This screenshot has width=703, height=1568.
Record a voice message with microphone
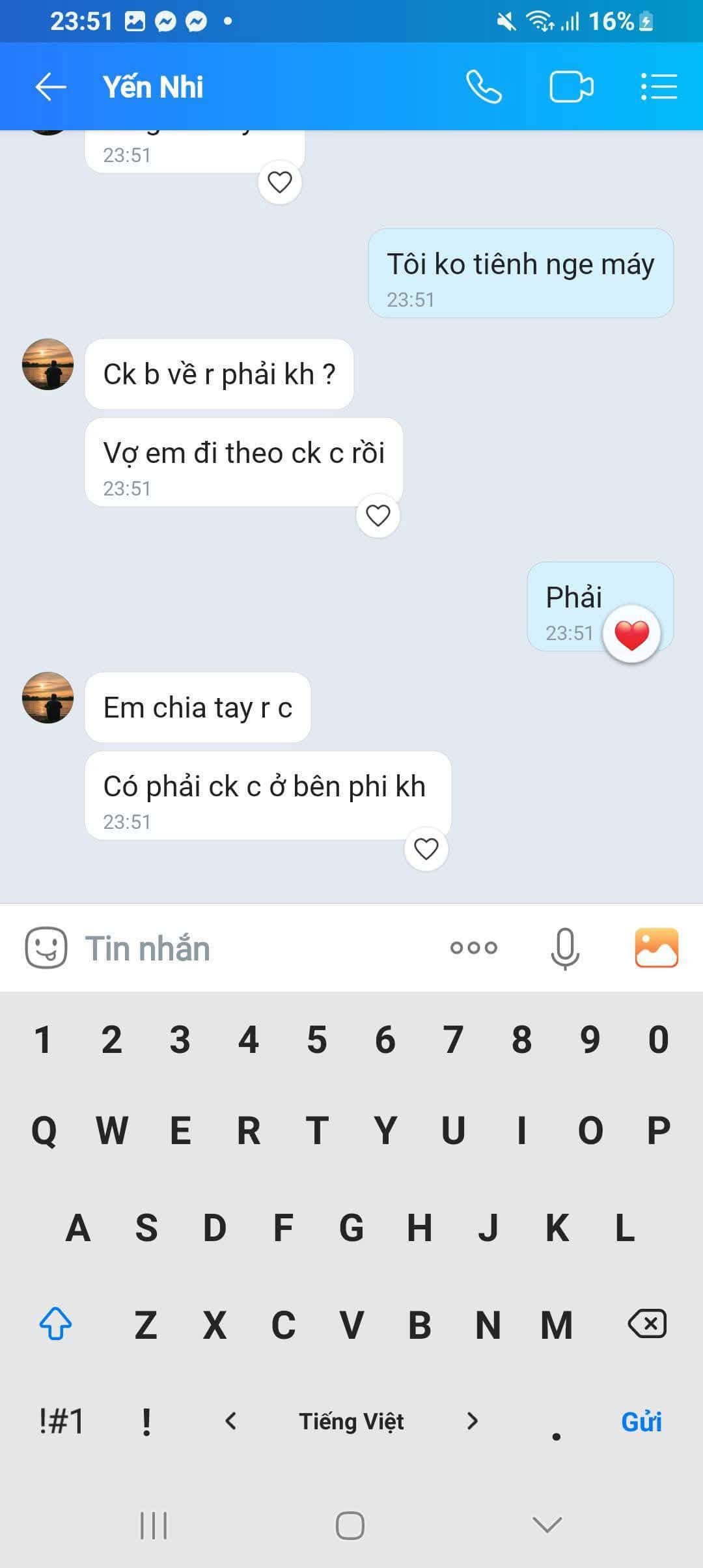click(565, 948)
